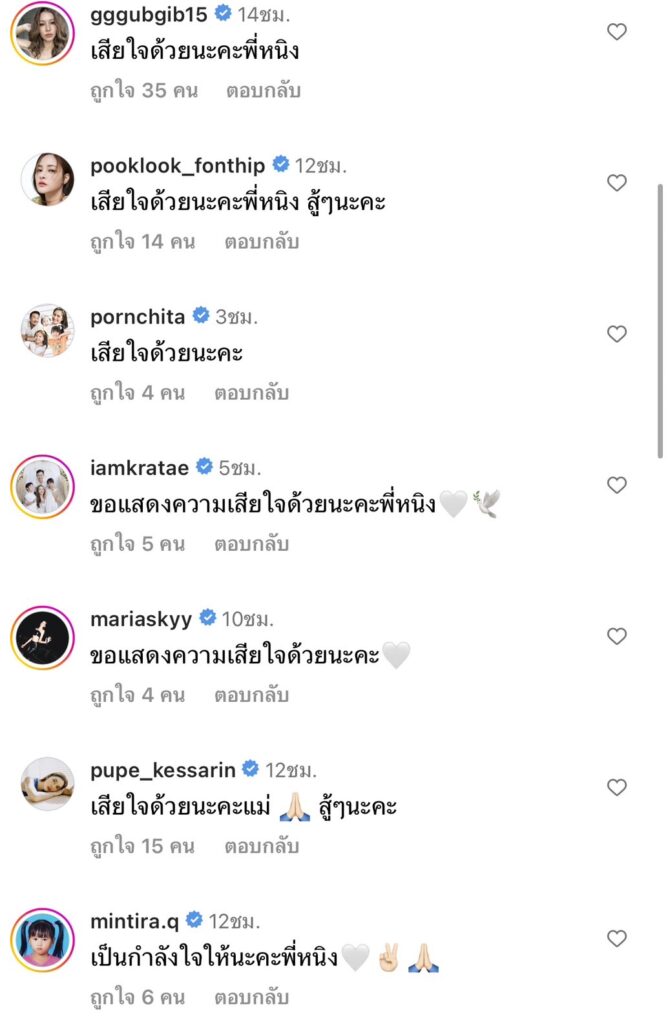
Task: Like pupe_kessarin's comment
Action: click(617, 787)
